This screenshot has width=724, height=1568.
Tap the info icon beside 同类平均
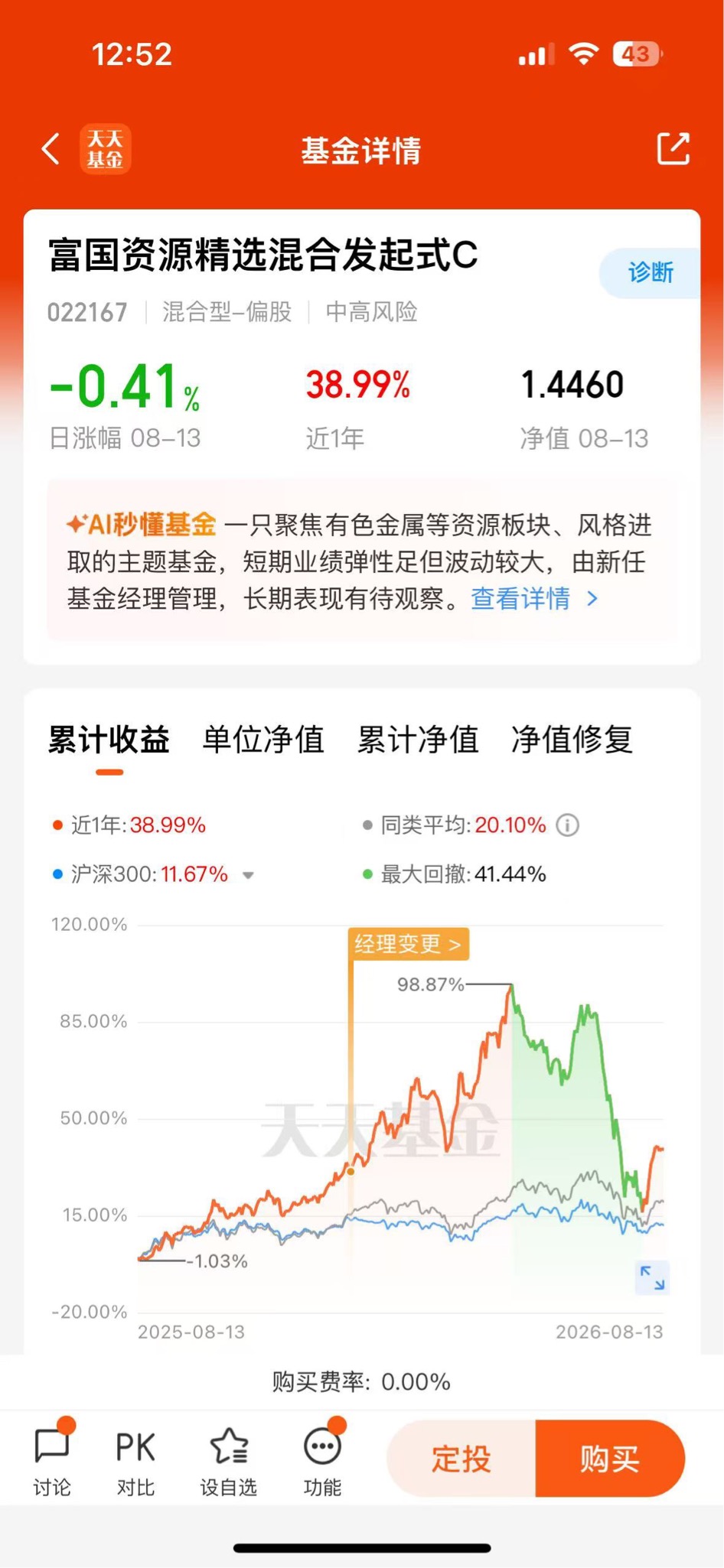point(567,825)
